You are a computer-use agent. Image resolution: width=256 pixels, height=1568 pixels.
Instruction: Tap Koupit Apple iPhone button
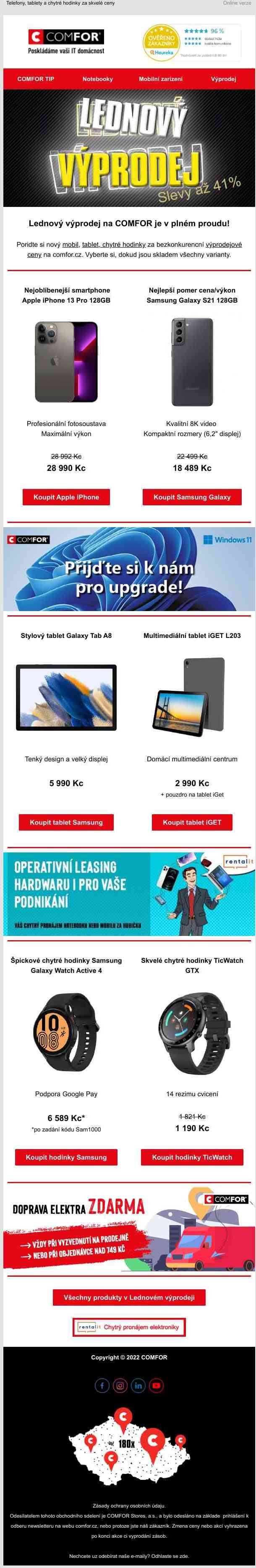(66, 497)
